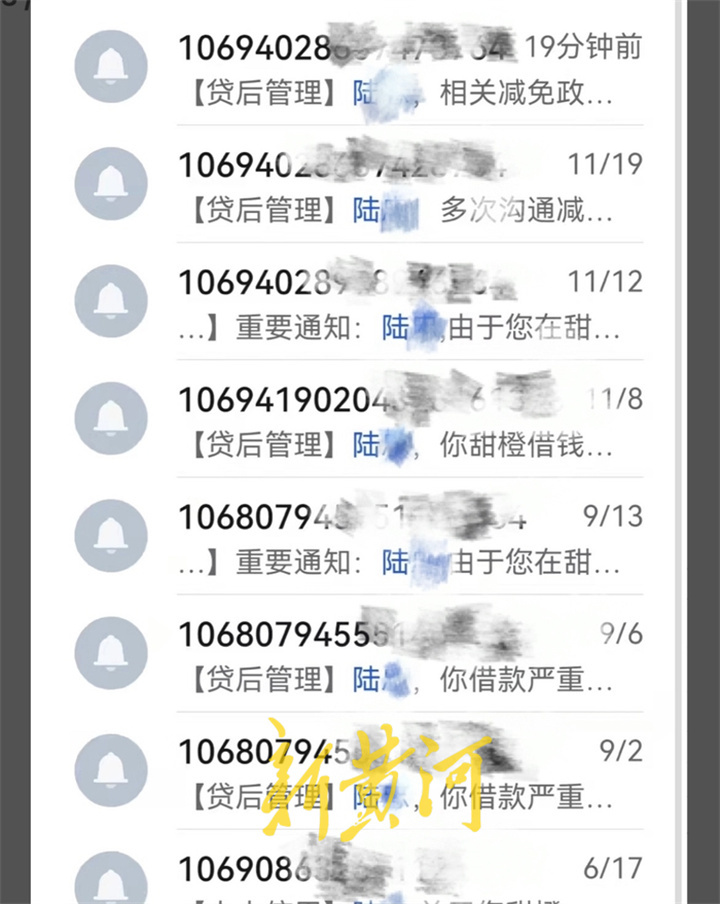The image size is (720, 904).
Task: Click the bell icon of the 11/8 甜橙借钱 message
Action: pyautogui.click(x=113, y=419)
